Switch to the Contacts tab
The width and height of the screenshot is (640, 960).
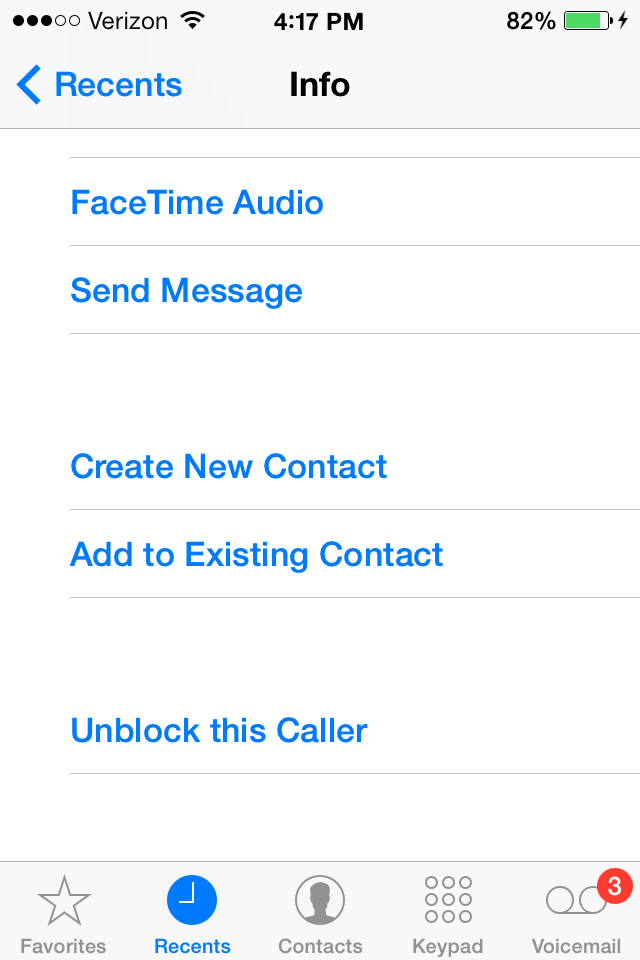320,913
